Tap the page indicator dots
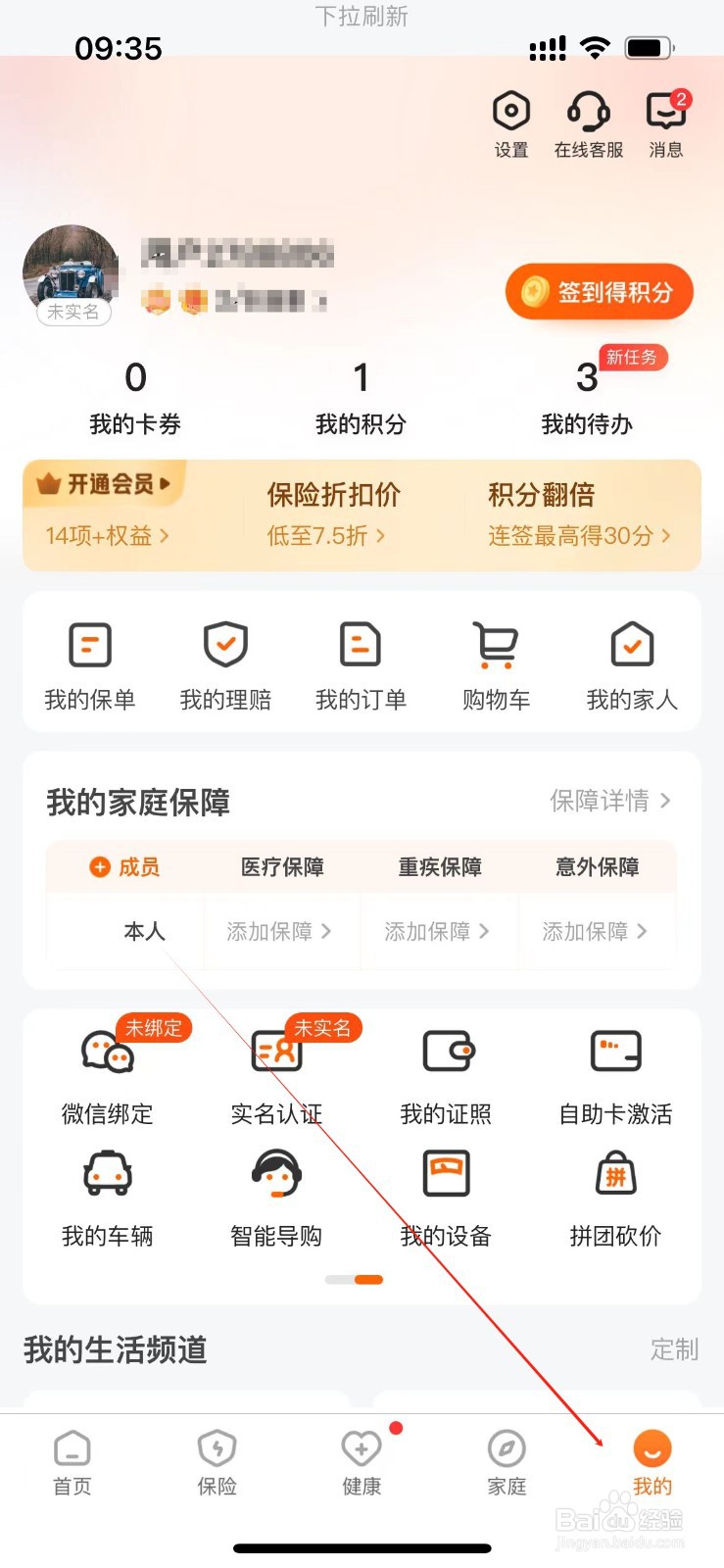This screenshot has height=1568, width=724. click(355, 1279)
